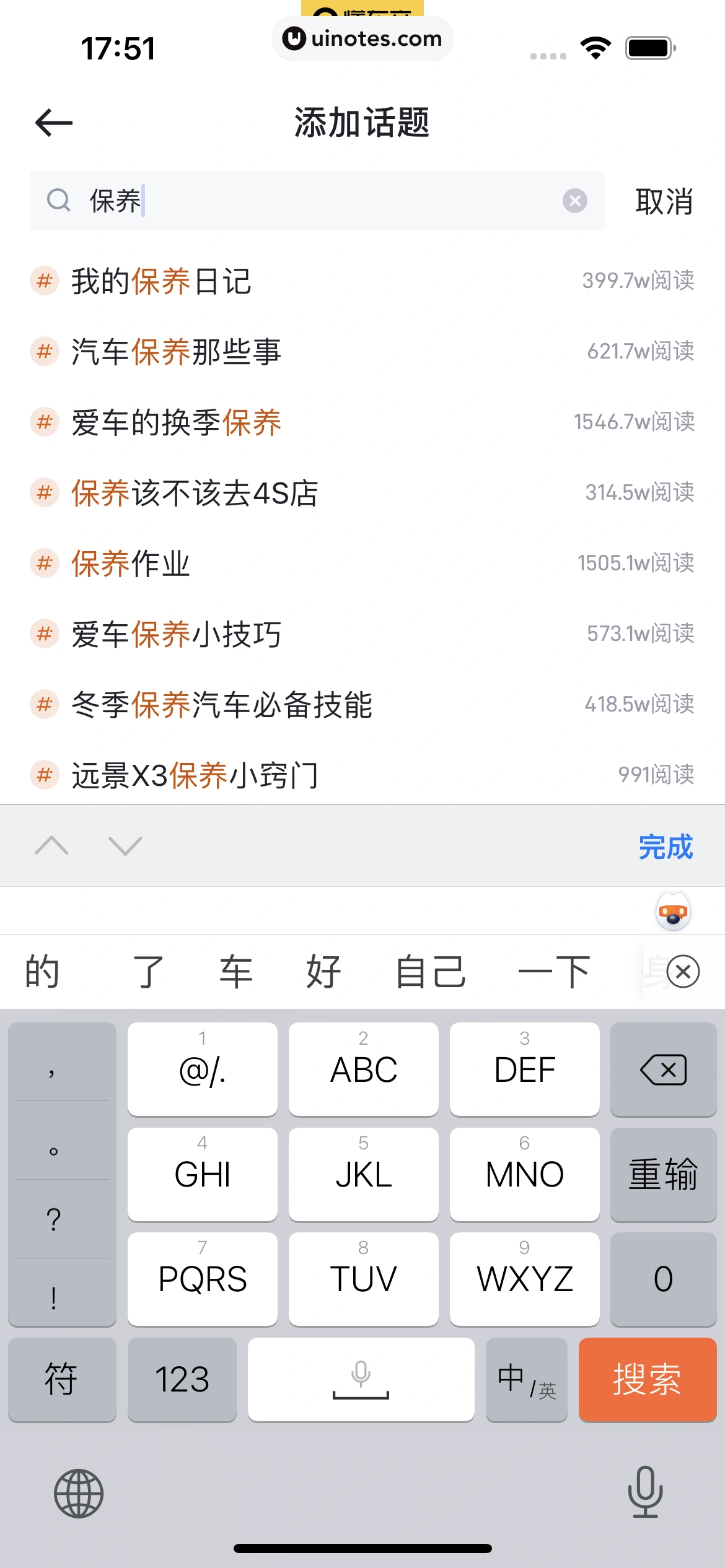Screen dimensions: 725x1568
Task: Select topic 汽车保养那些事
Action: 176,352
